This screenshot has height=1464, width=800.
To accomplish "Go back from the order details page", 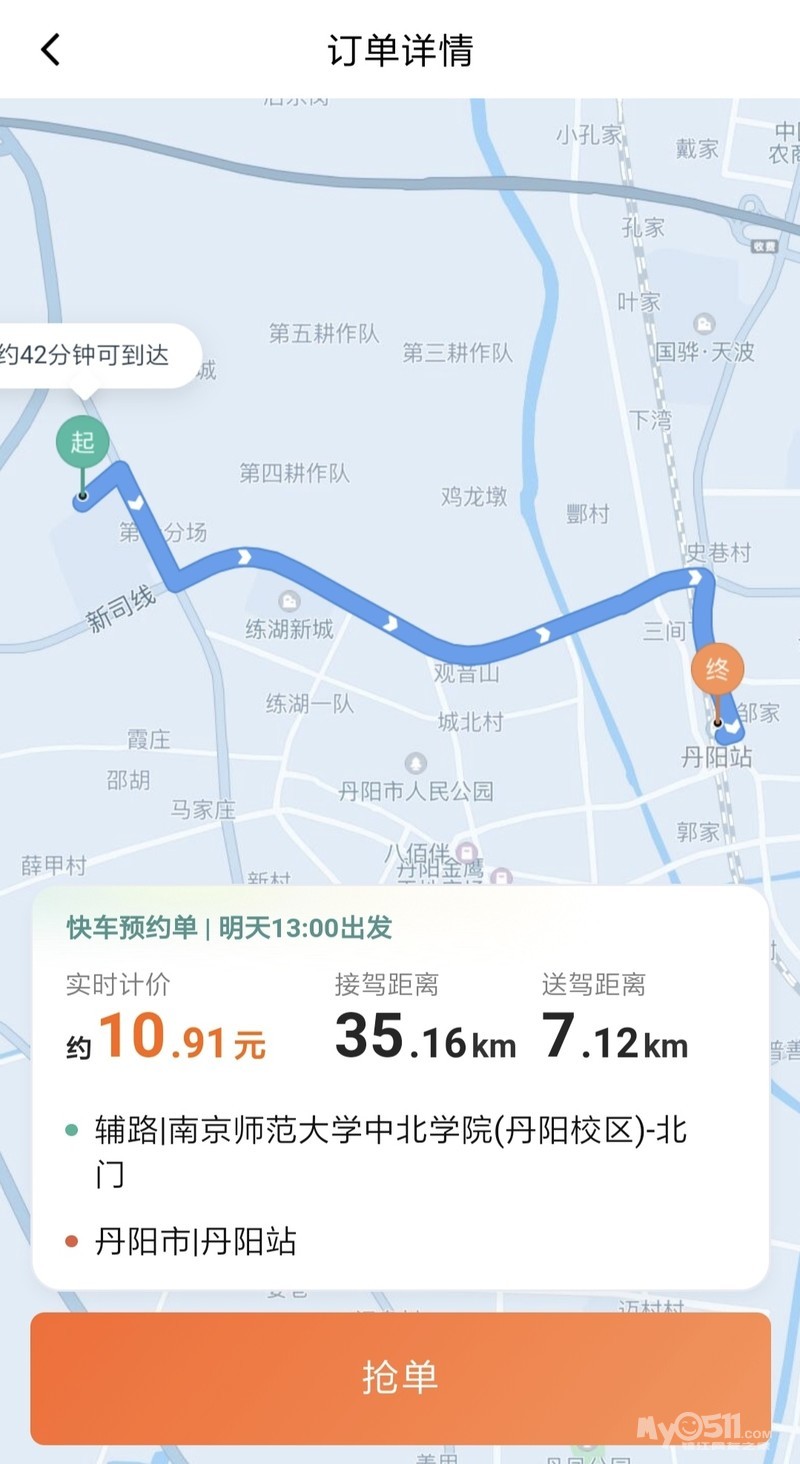I will point(50,49).
